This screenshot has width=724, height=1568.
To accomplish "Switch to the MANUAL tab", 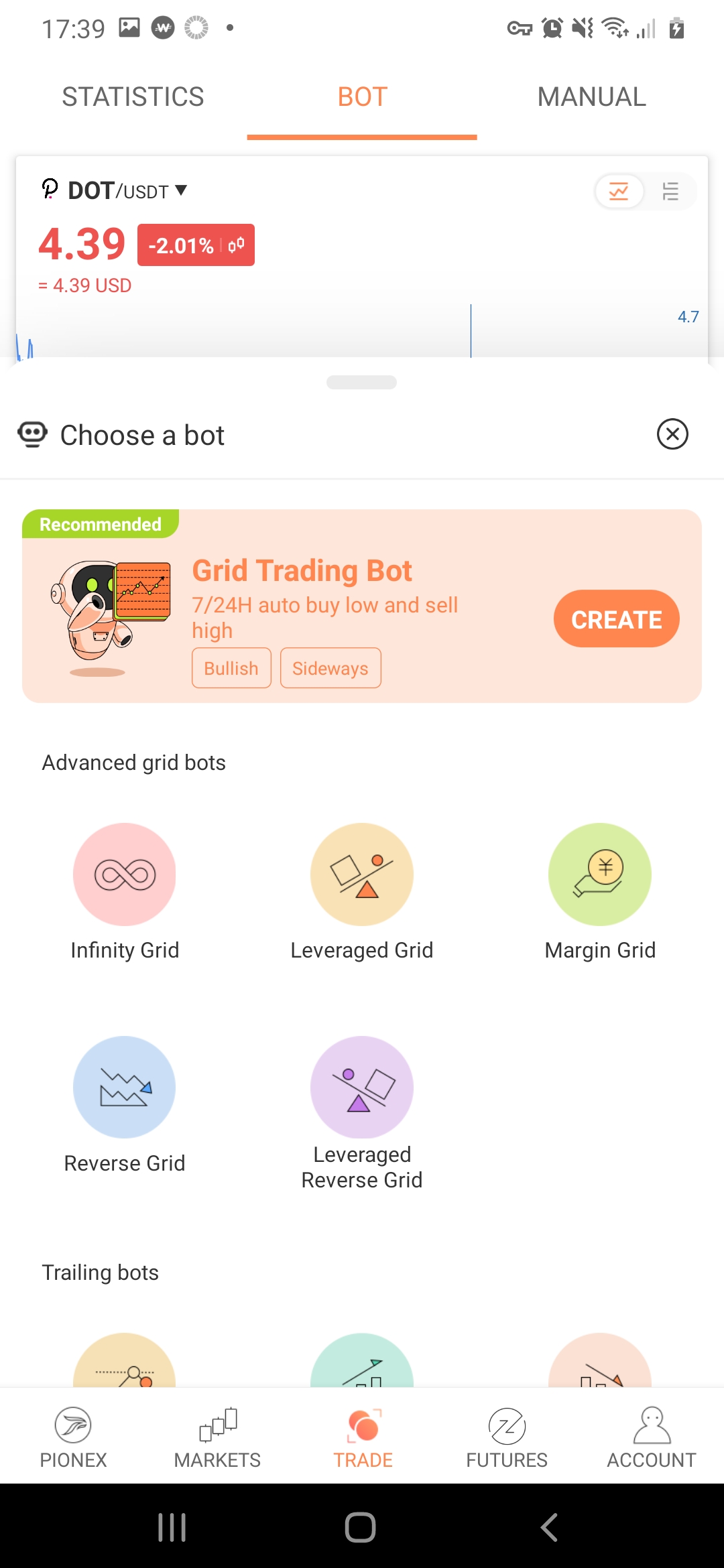I will tap(591, 97).
